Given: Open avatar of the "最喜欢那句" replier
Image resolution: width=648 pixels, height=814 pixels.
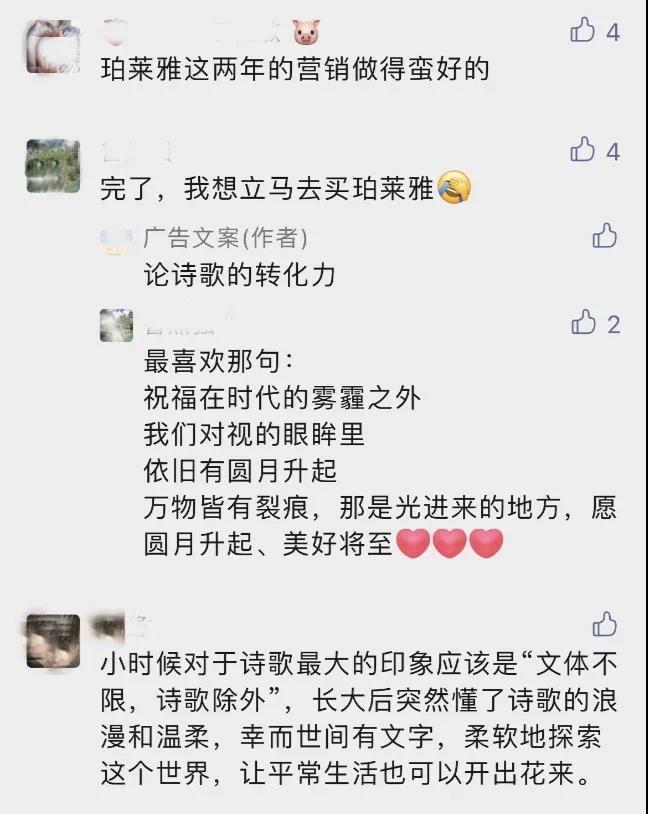Looking at the screenshot, I should (116, 326).
